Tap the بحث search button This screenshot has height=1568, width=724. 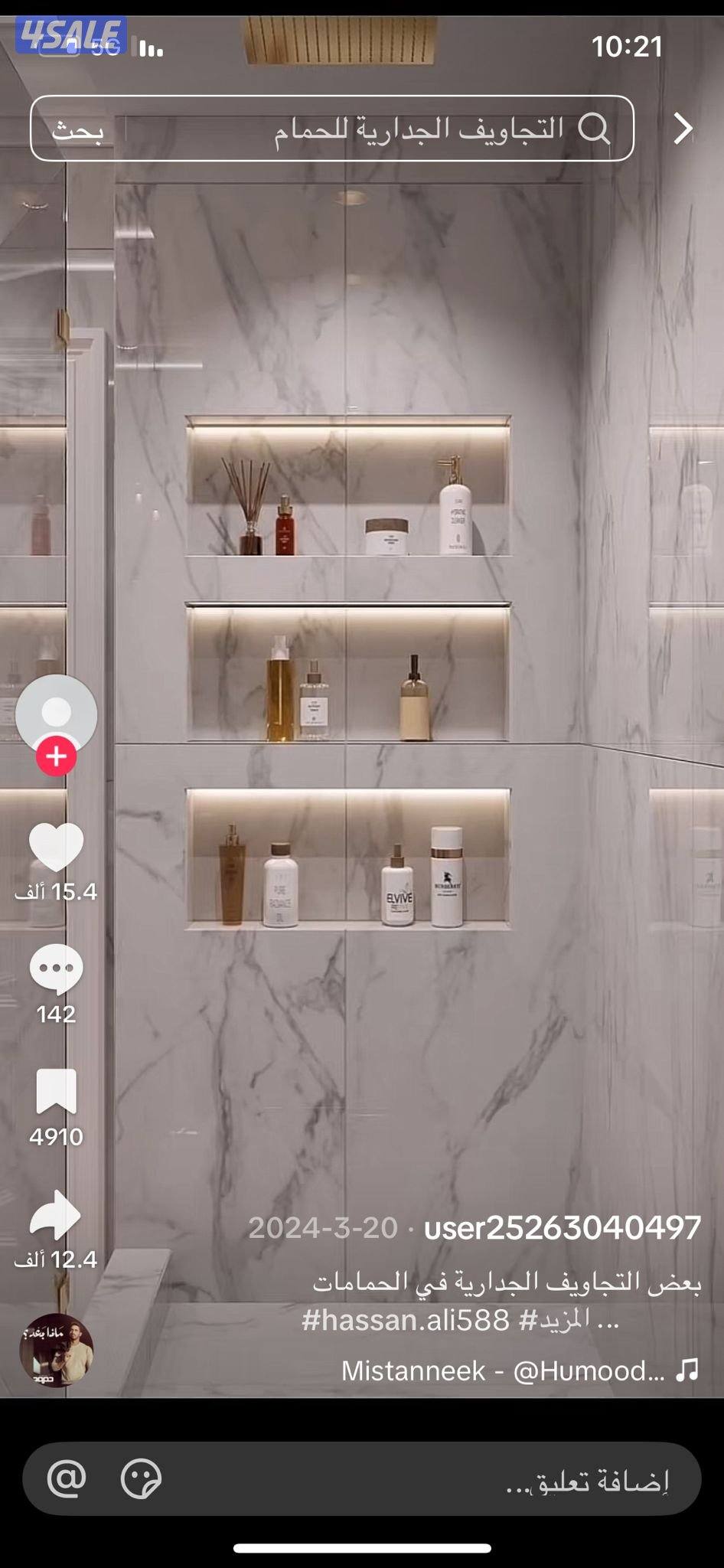tap(77, 130)
